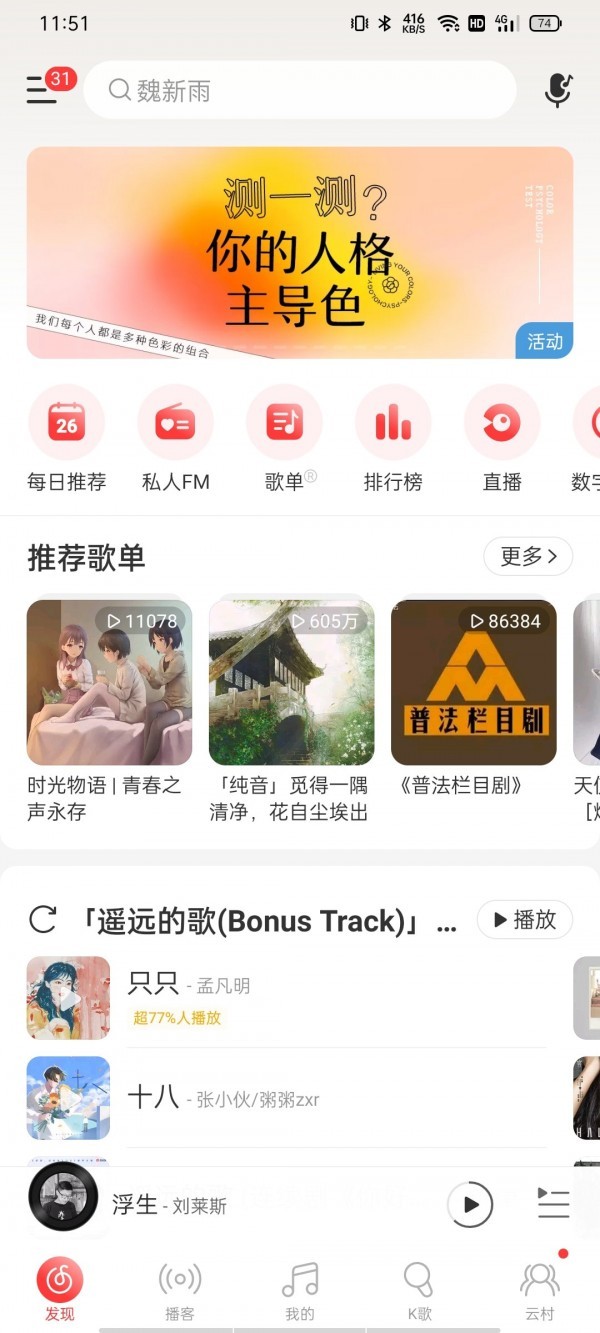600x1333 pixels.
Task: Open the current playback queue list
Action: (x=553, y=1204)
